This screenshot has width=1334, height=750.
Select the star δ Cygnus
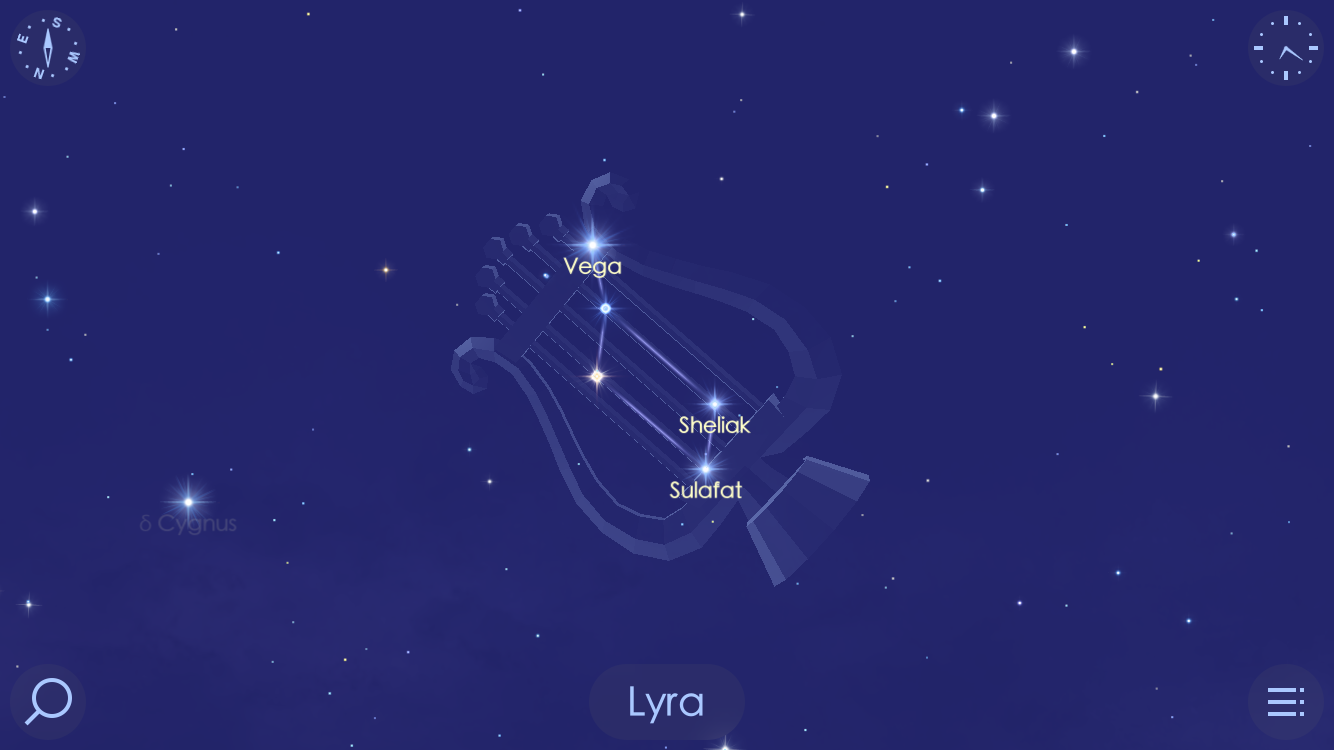tap(187, 502)
